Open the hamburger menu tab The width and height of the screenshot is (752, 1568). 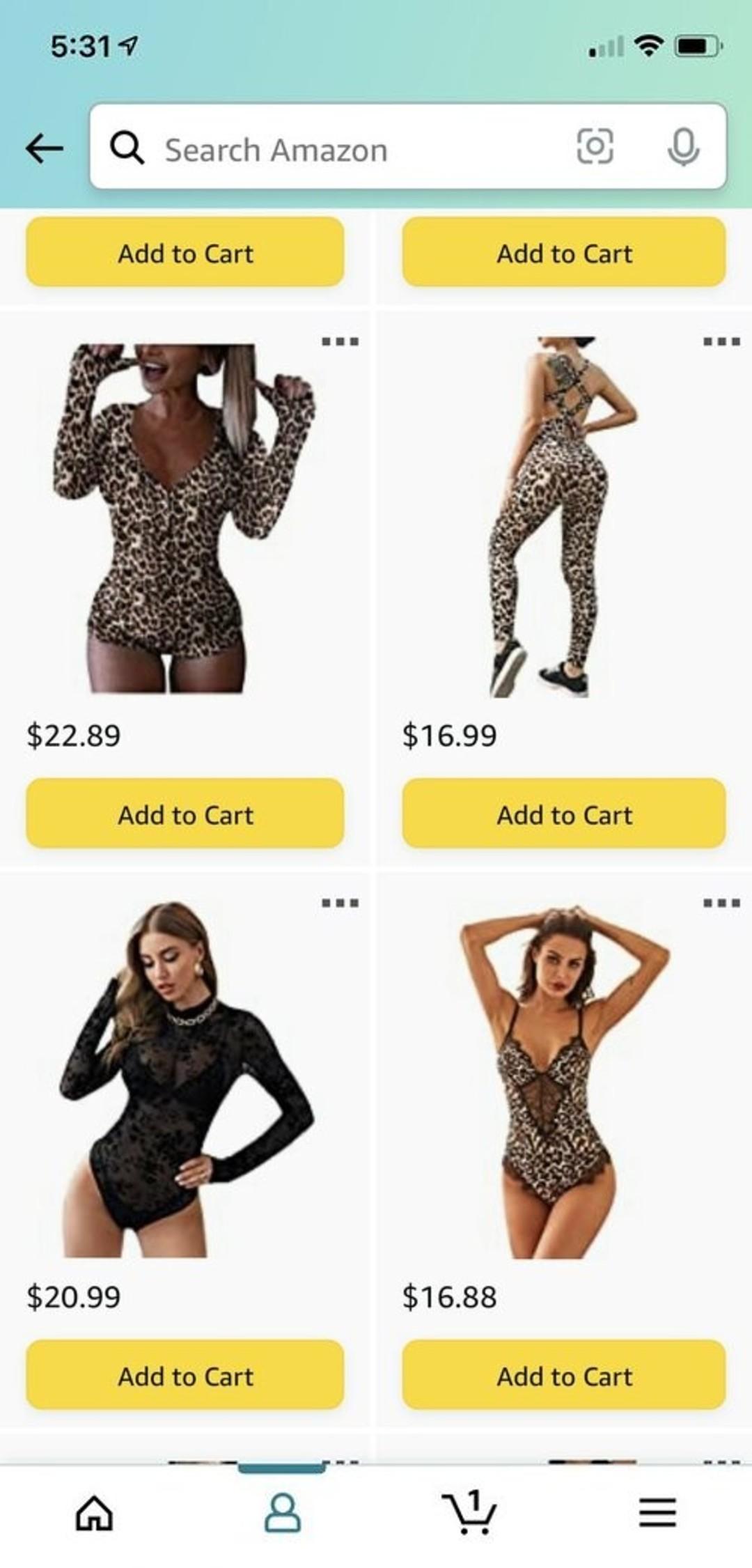click(657, 1513)
